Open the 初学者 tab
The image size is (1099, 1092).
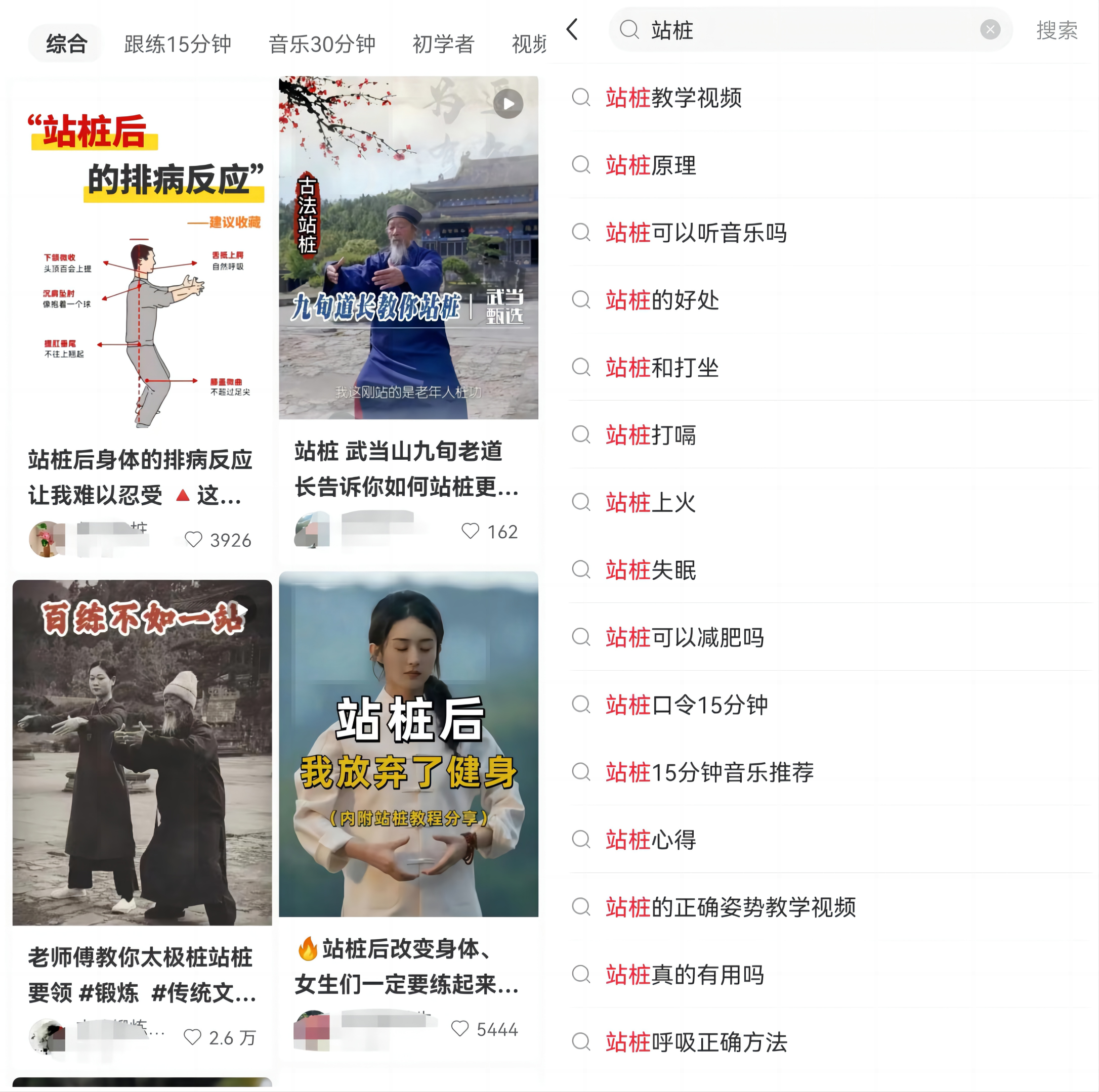click(443, 44)
